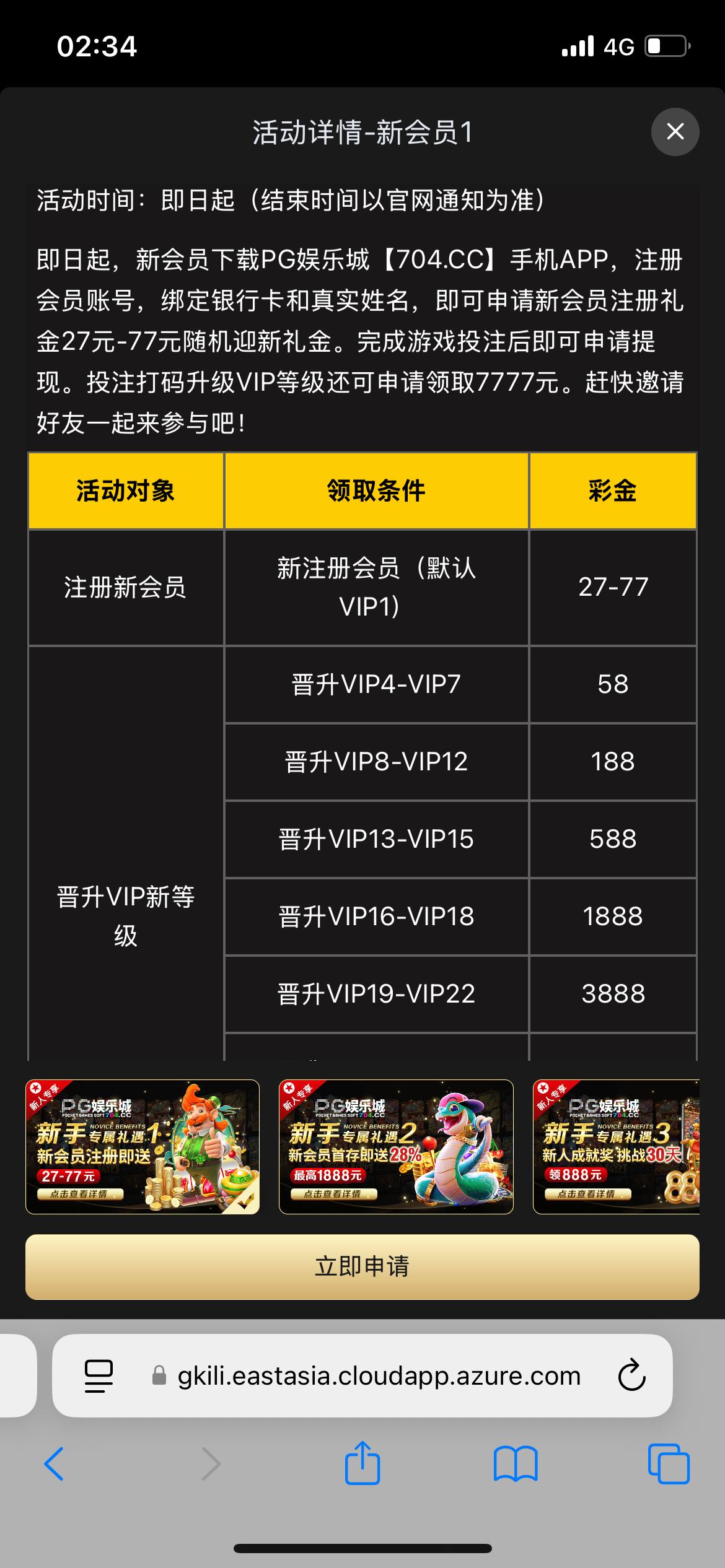Open 新手专属礼遇3 30-day challenge banner
This screenshot has width=725, height=1568.
pyautogui.click(x=616, y=1146)
